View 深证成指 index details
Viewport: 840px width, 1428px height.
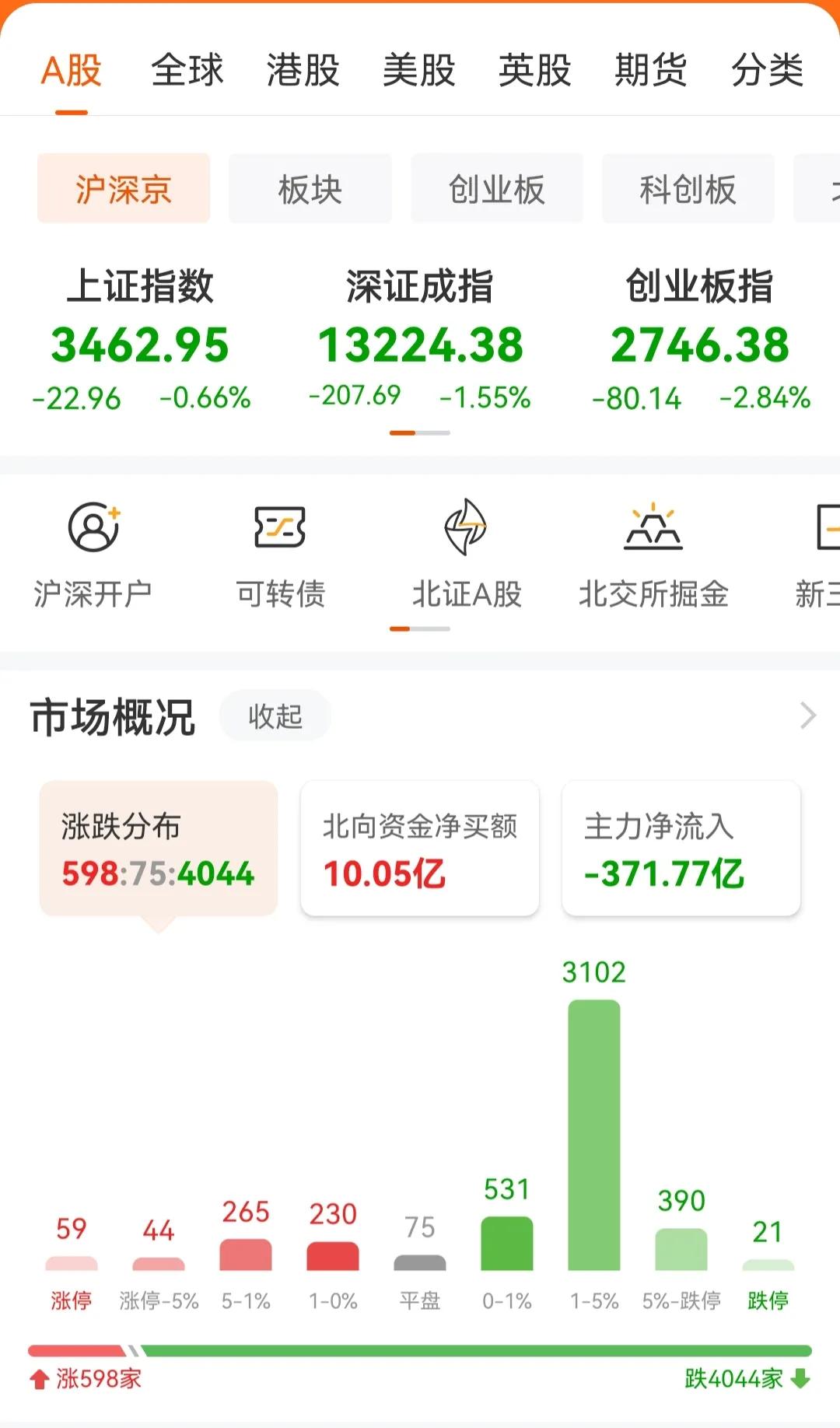point(420,339)
